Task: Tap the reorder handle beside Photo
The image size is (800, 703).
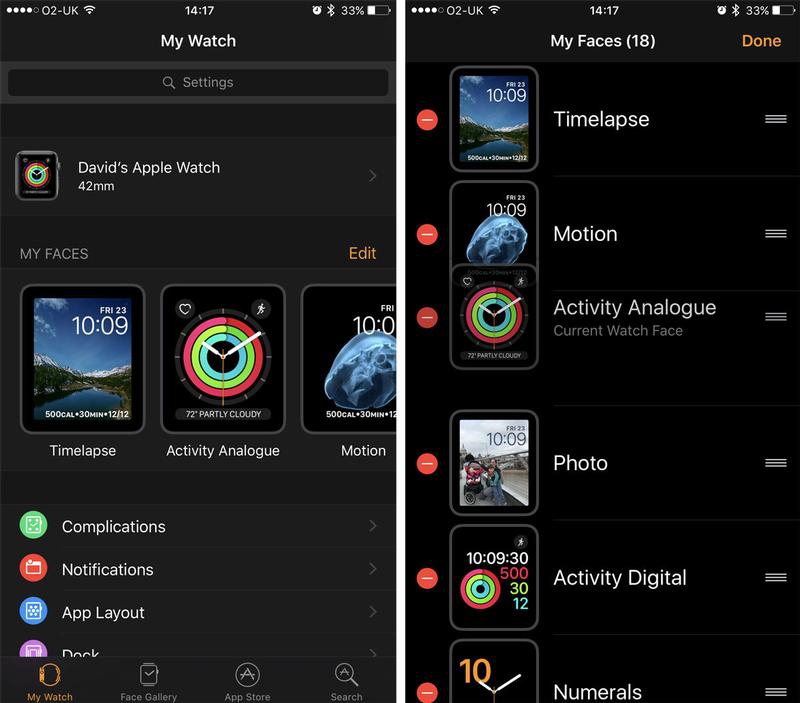Action: click(776, 463)
